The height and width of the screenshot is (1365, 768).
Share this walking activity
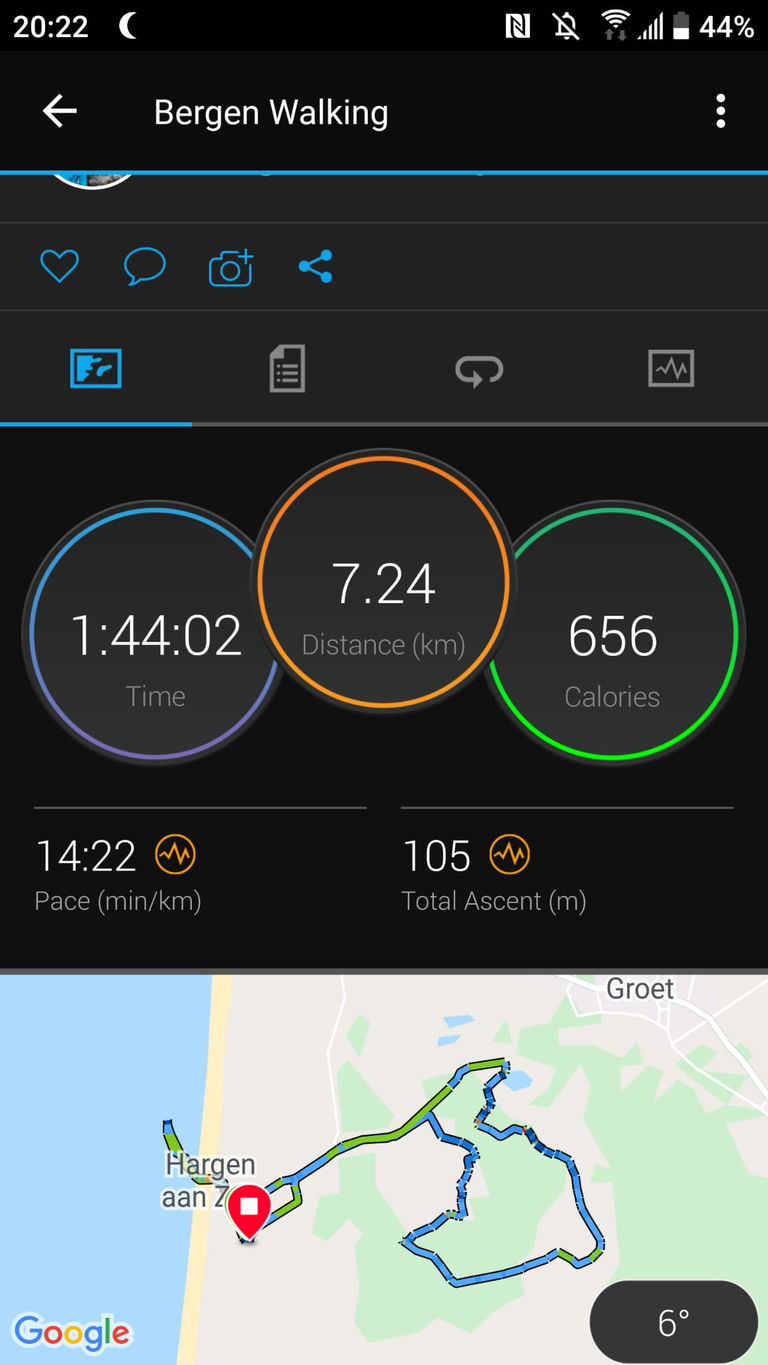[x=315, y=267]
